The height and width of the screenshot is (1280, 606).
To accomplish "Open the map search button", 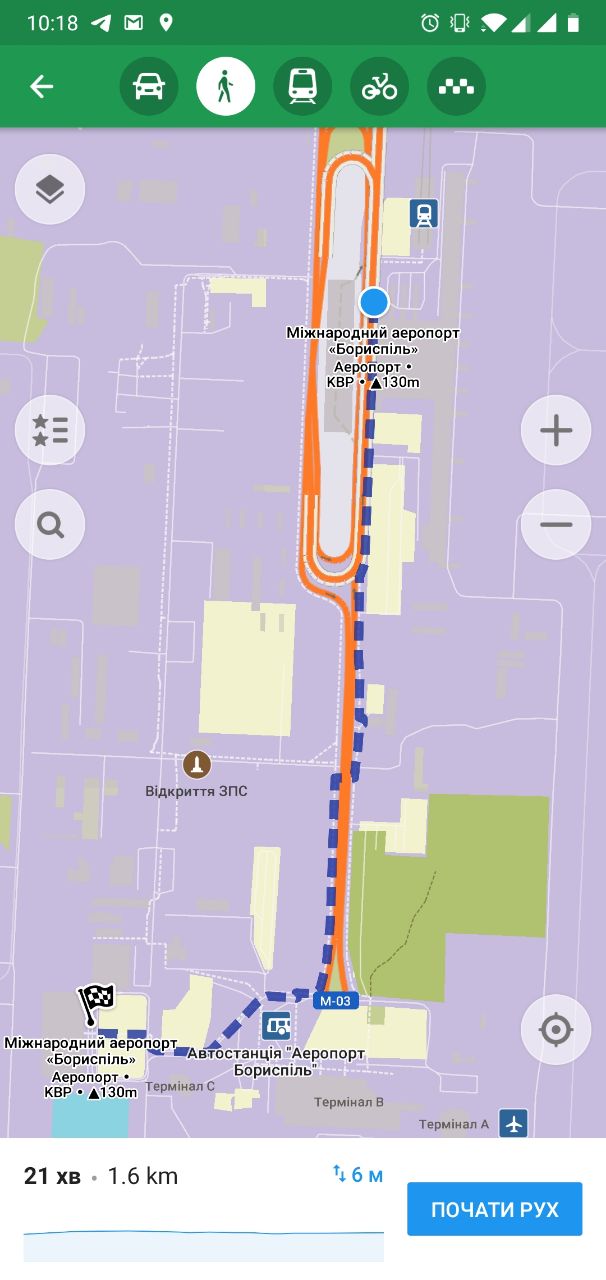I will [x=50, y=524].
